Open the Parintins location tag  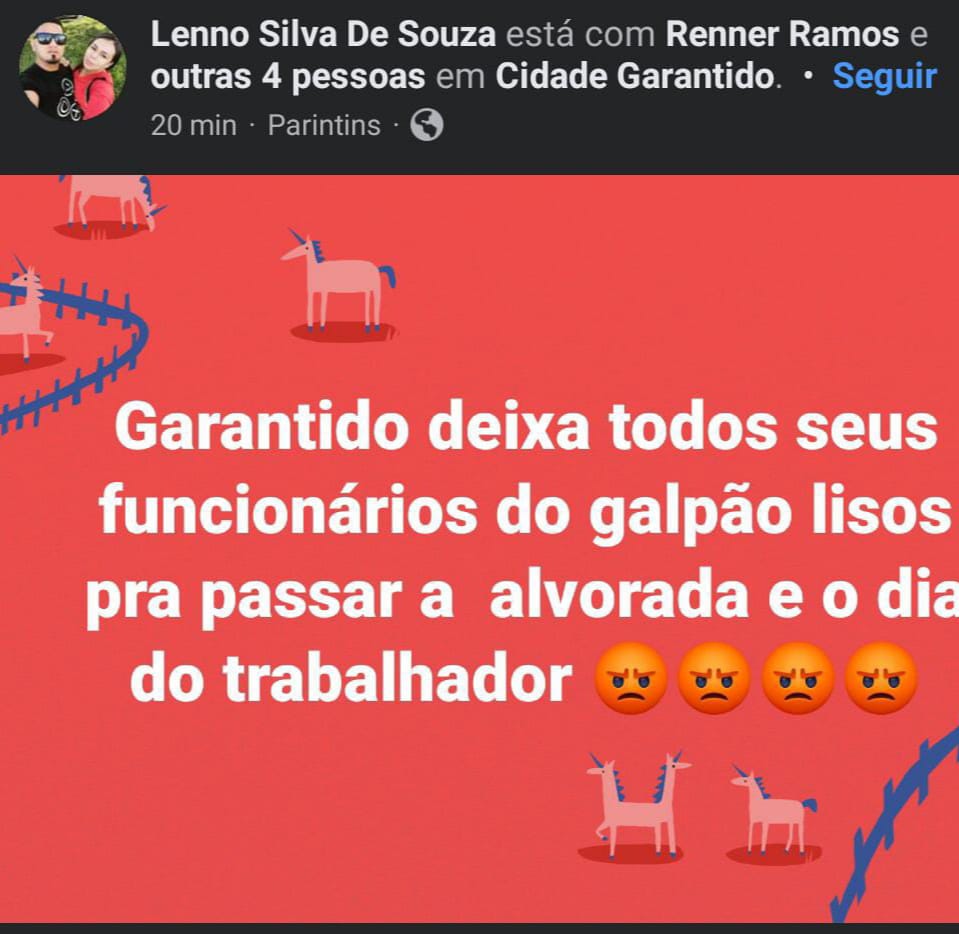pyautogui.click(x=324, y=126)
